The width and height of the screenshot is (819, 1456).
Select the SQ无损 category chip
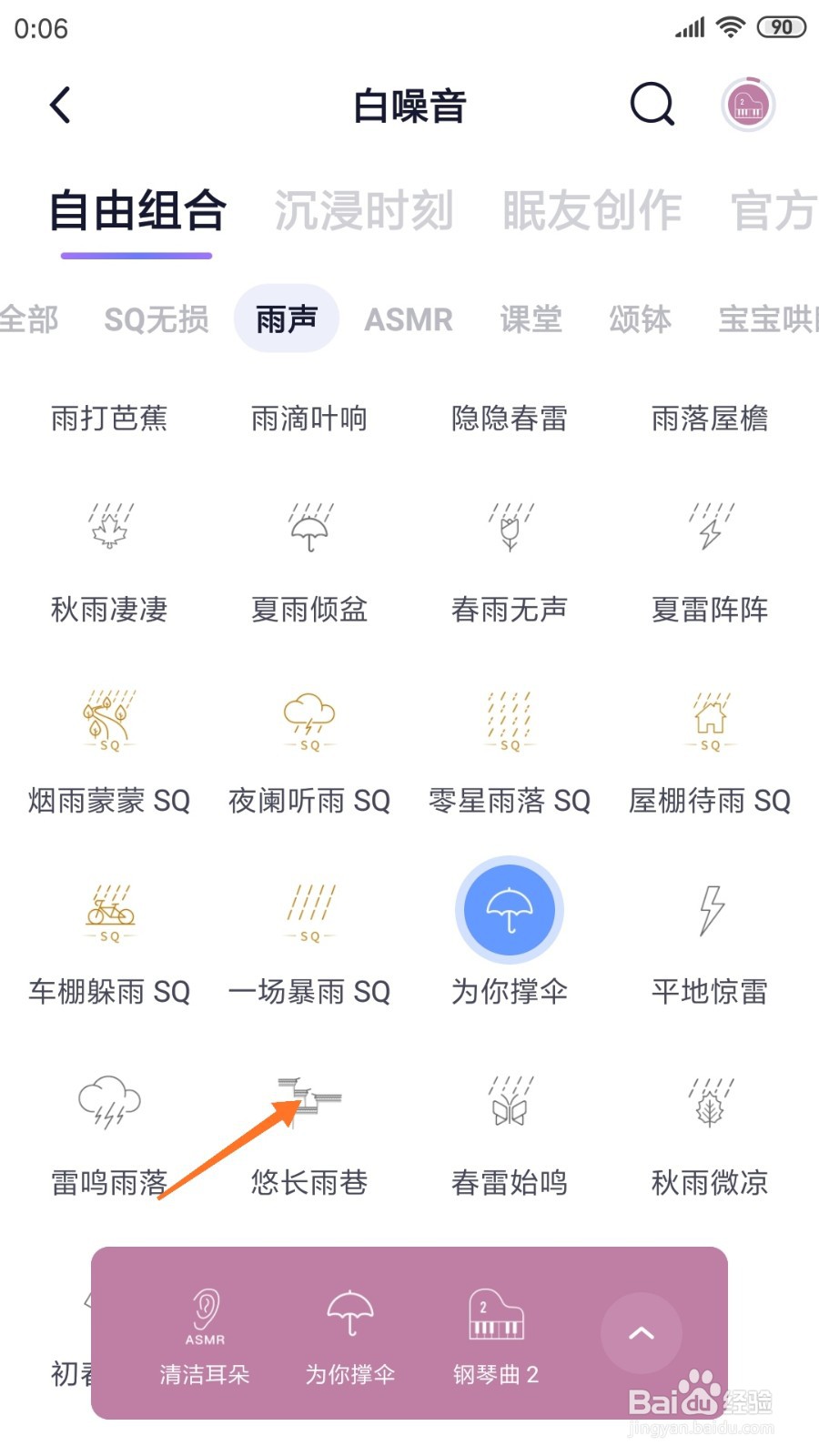157,319
